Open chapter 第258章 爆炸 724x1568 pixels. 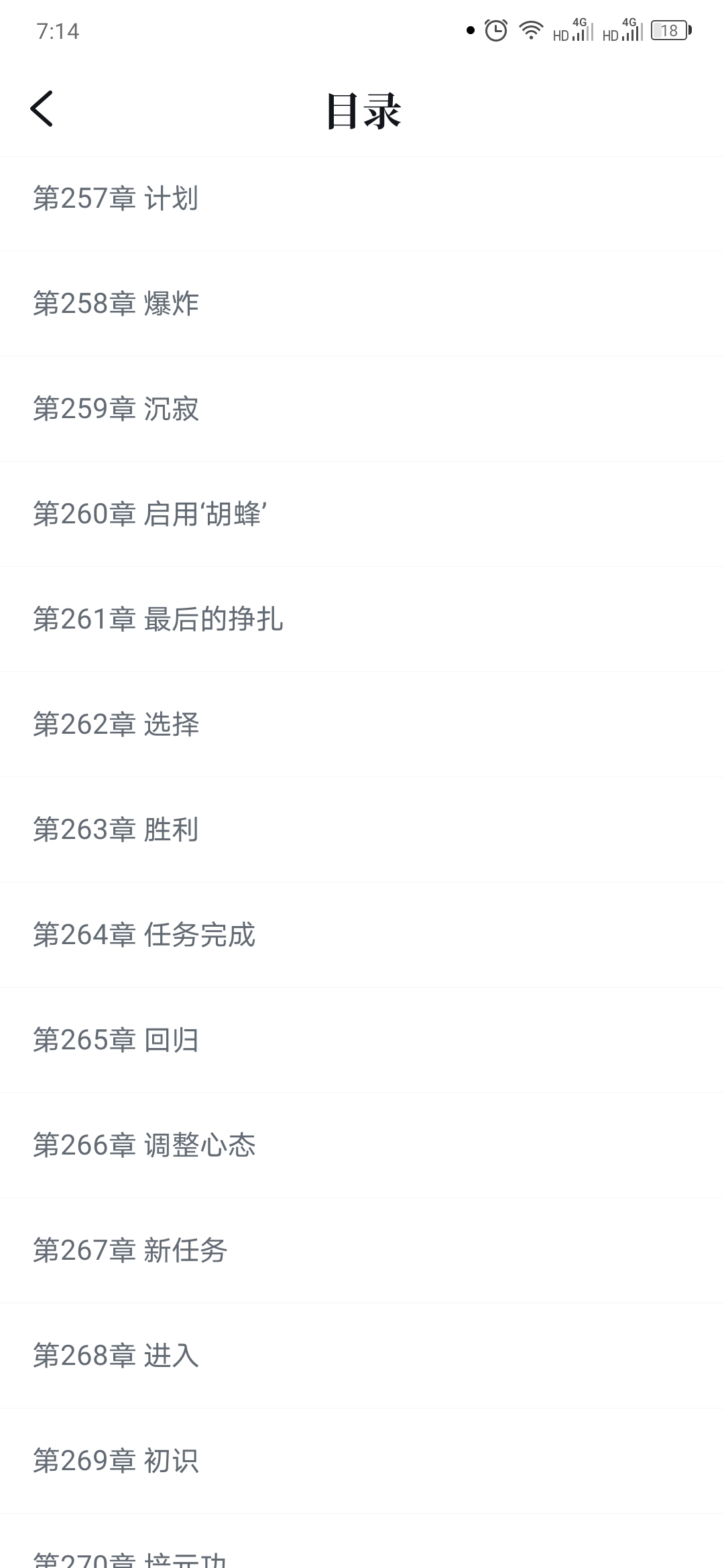click(x=116, y=304)
